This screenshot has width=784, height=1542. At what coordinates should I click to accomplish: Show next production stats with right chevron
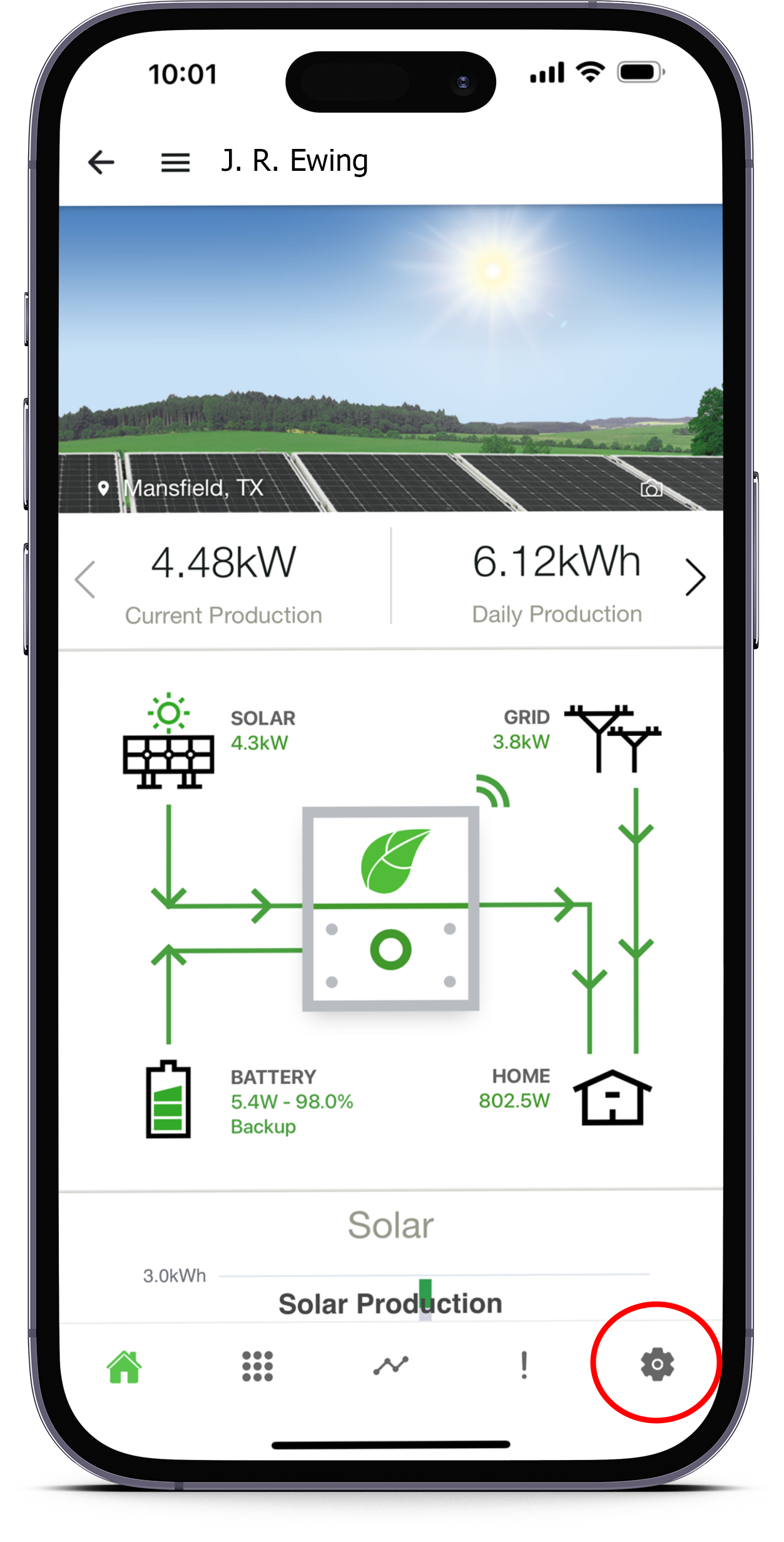(x=695, y=577)
